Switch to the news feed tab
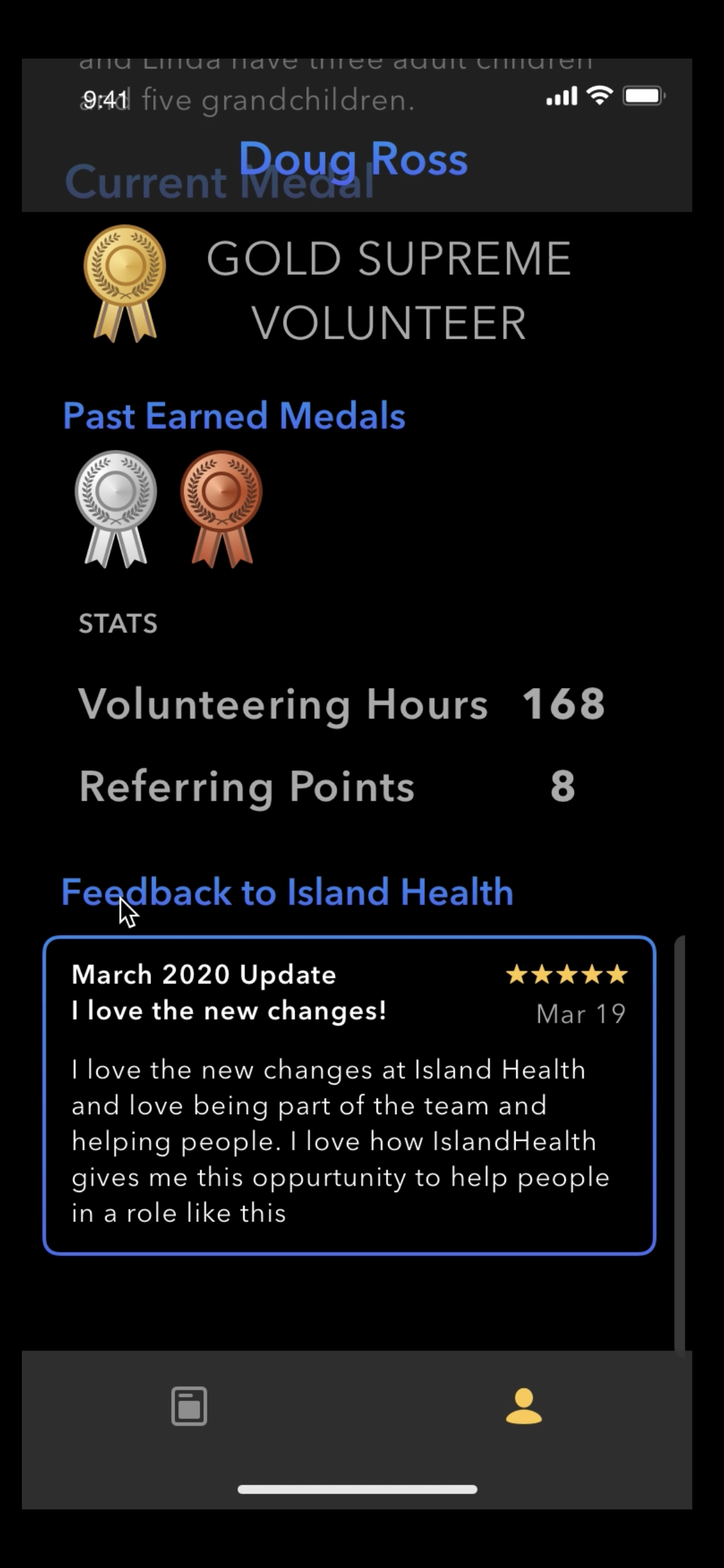This screenshot has width=724, height=1568. coord(189,1406)
